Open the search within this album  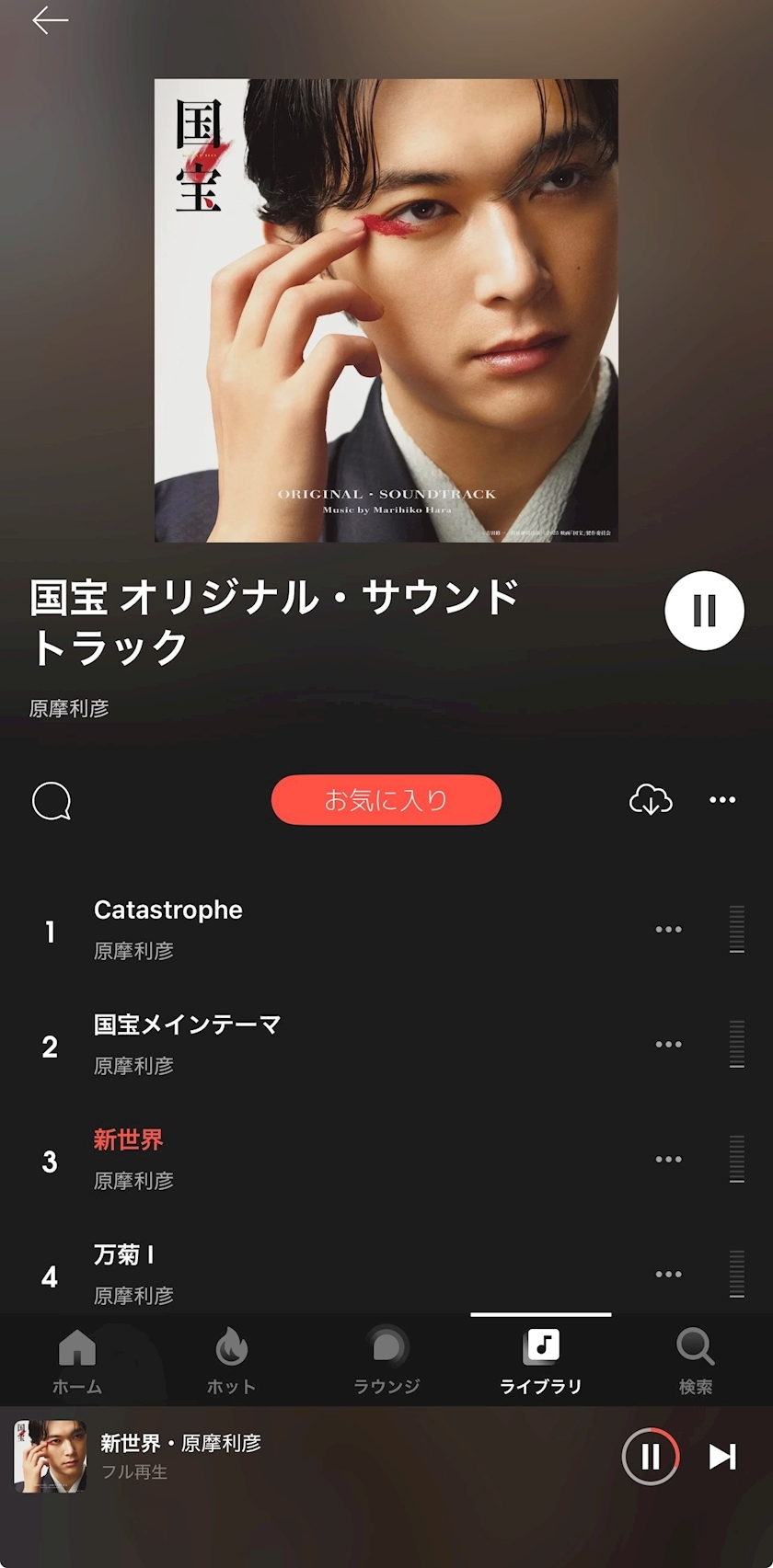coord(52,800)
